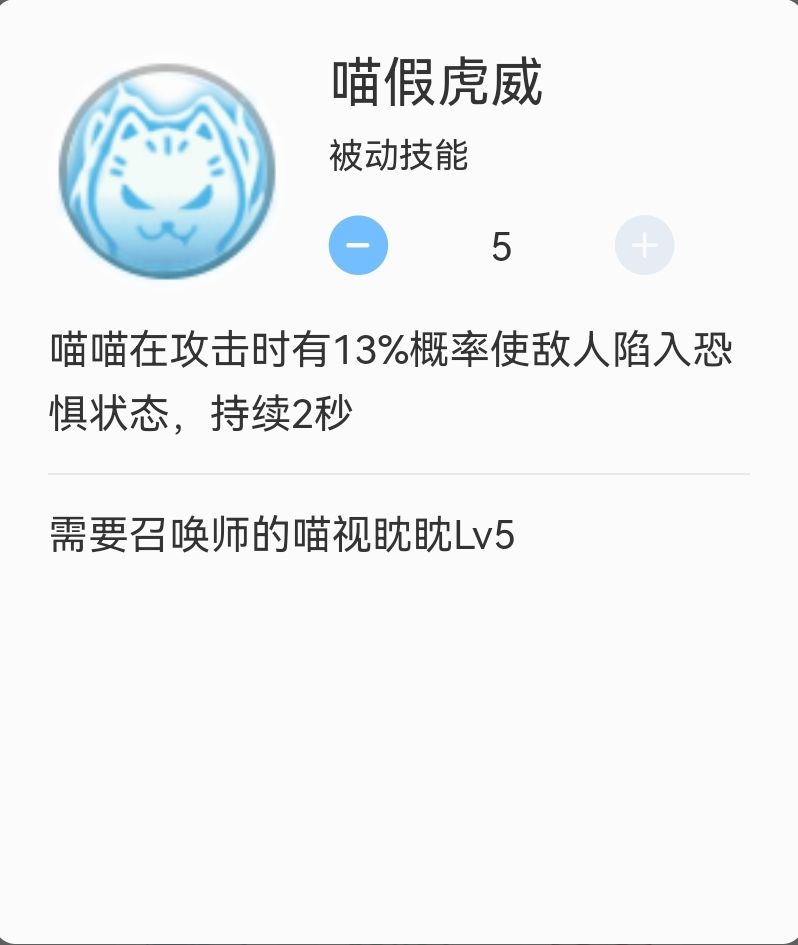Click the skill level increase symbol
Viewport: 798px width, 945px height.
(x=645, y=244)
